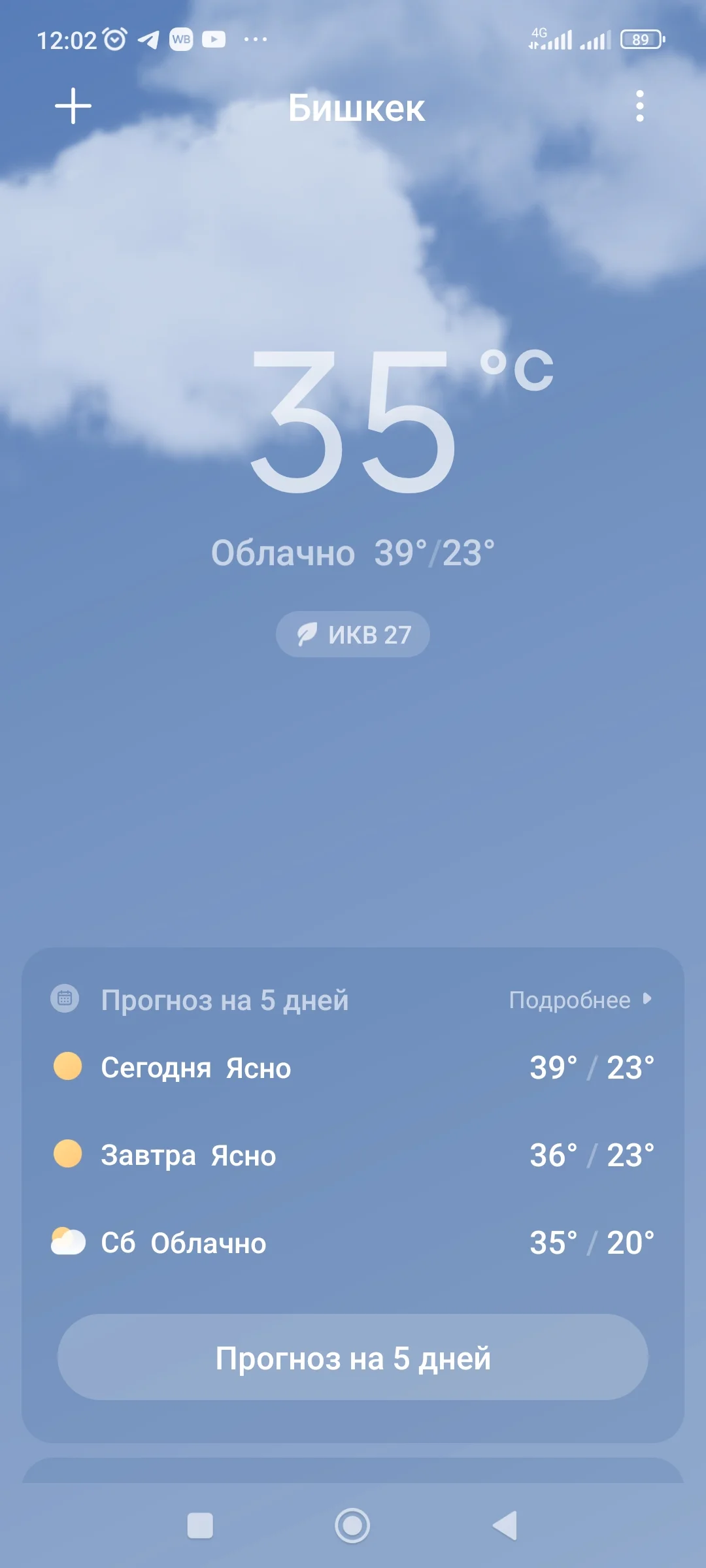Tap the calendar icon next to forecast heading
This screenshot has width=706, height=1568.
pos(65,998)
